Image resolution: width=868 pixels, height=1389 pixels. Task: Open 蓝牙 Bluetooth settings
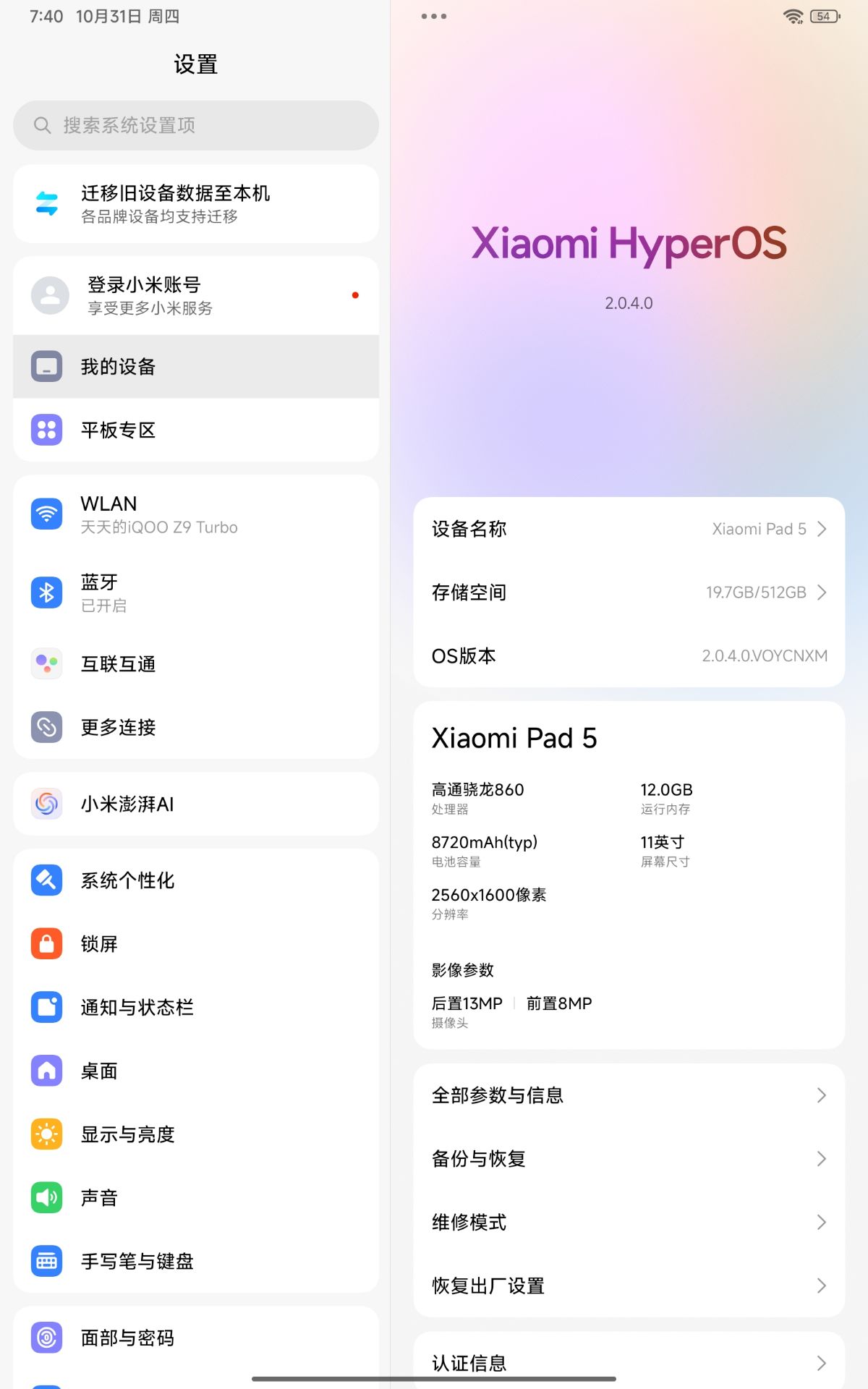click(x=195, y=592)
